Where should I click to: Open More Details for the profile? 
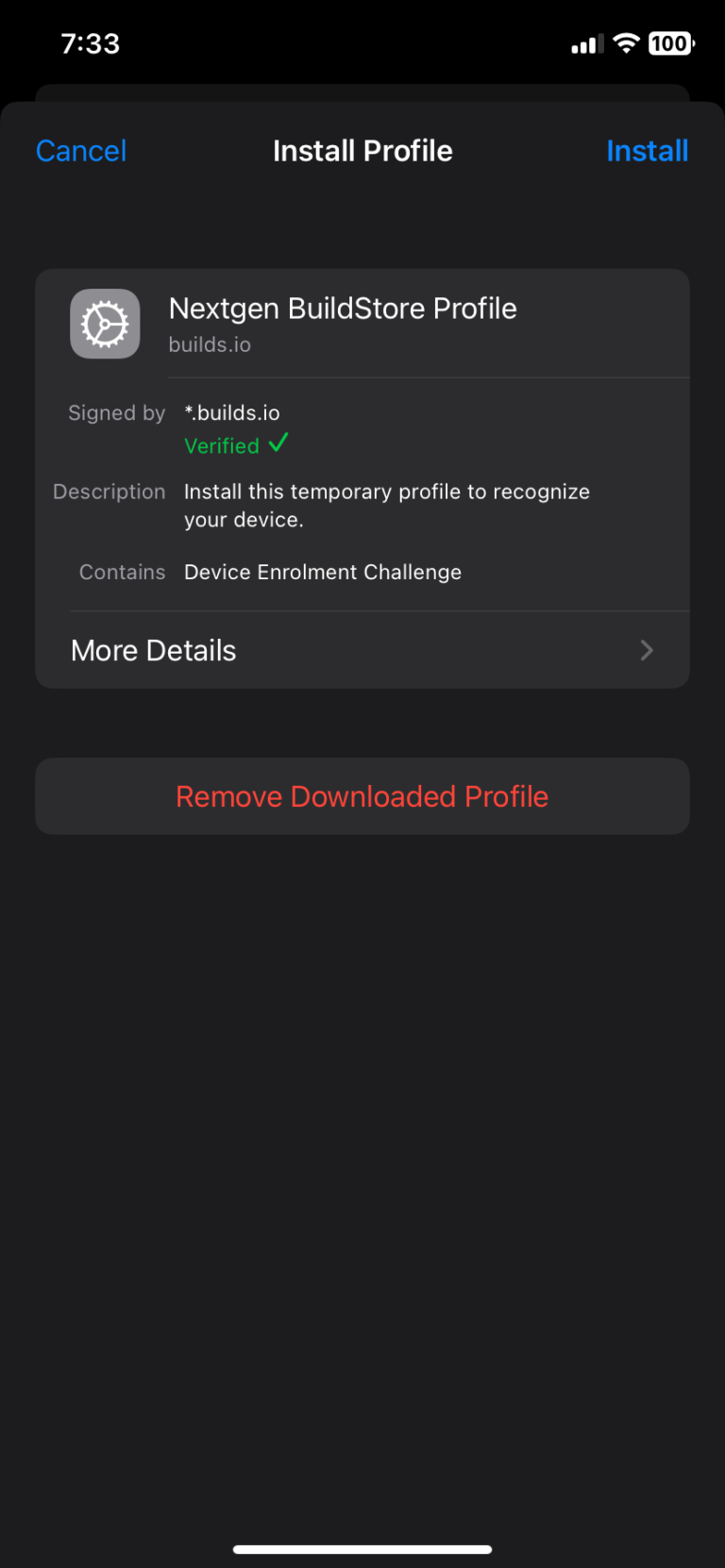click(154, 650)
